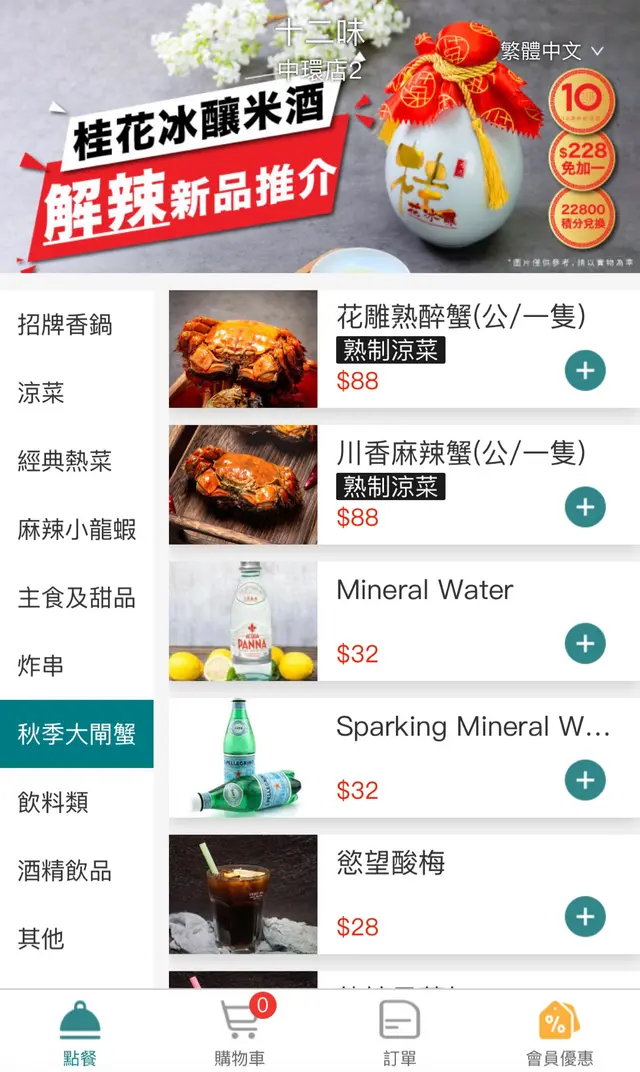Viewport: 640px width, 1072px height.
Task: View the 花雕熟醉蟹 dish photo
Action: click(243, 349)
